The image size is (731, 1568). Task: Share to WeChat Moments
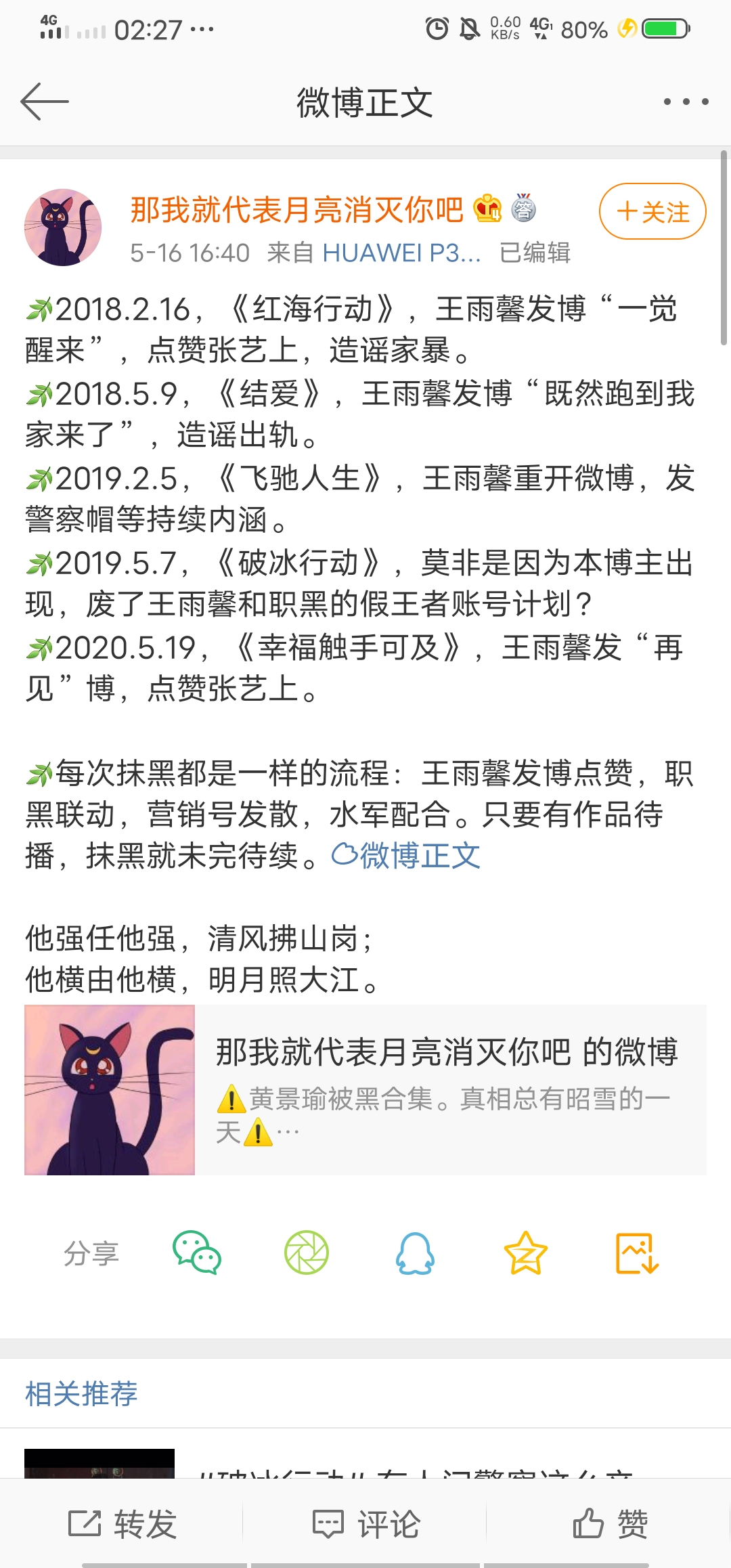point(307,1253)
